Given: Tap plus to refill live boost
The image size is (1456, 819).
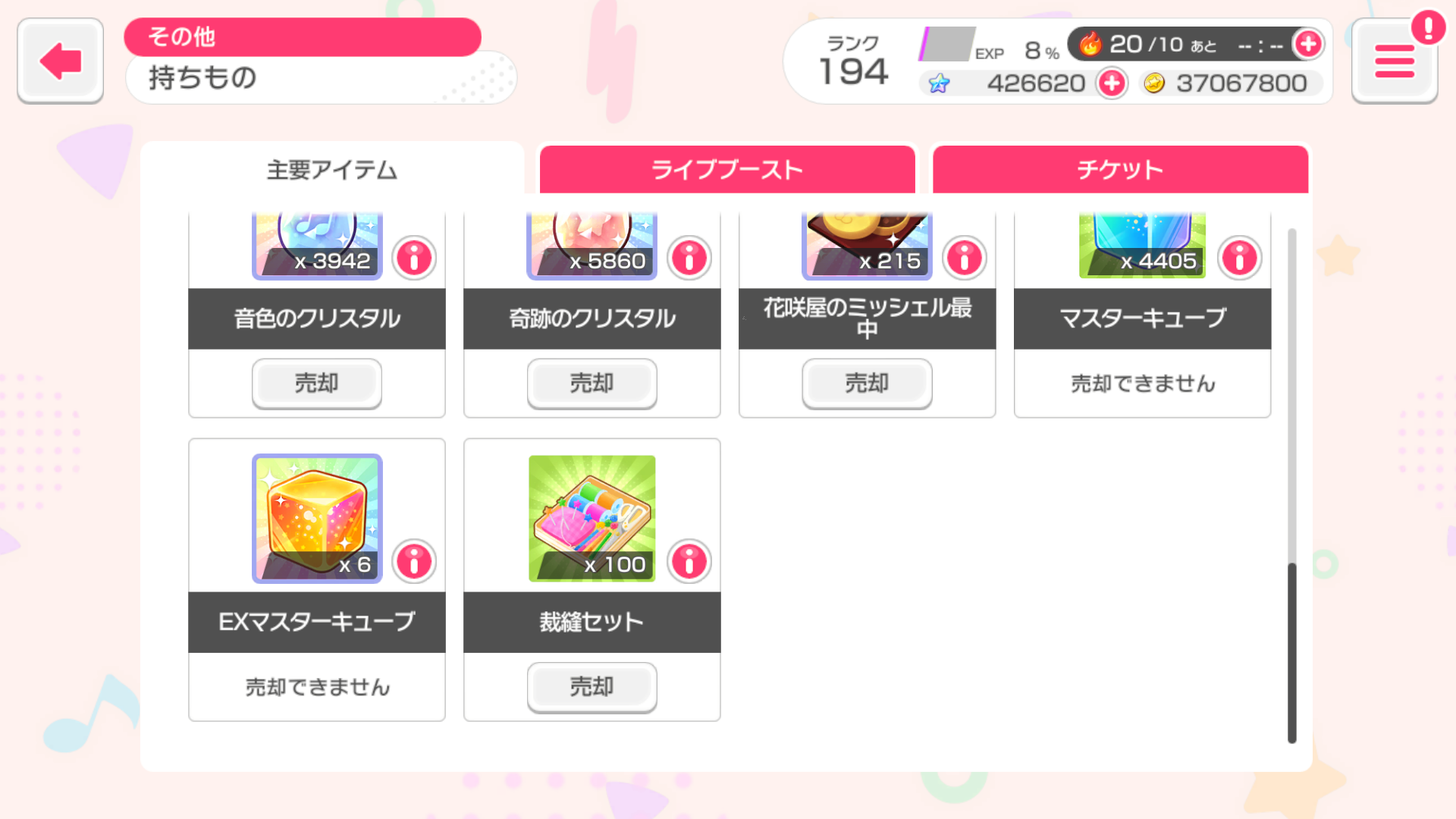Looking at the screenshot, I should pos(1308,44).
